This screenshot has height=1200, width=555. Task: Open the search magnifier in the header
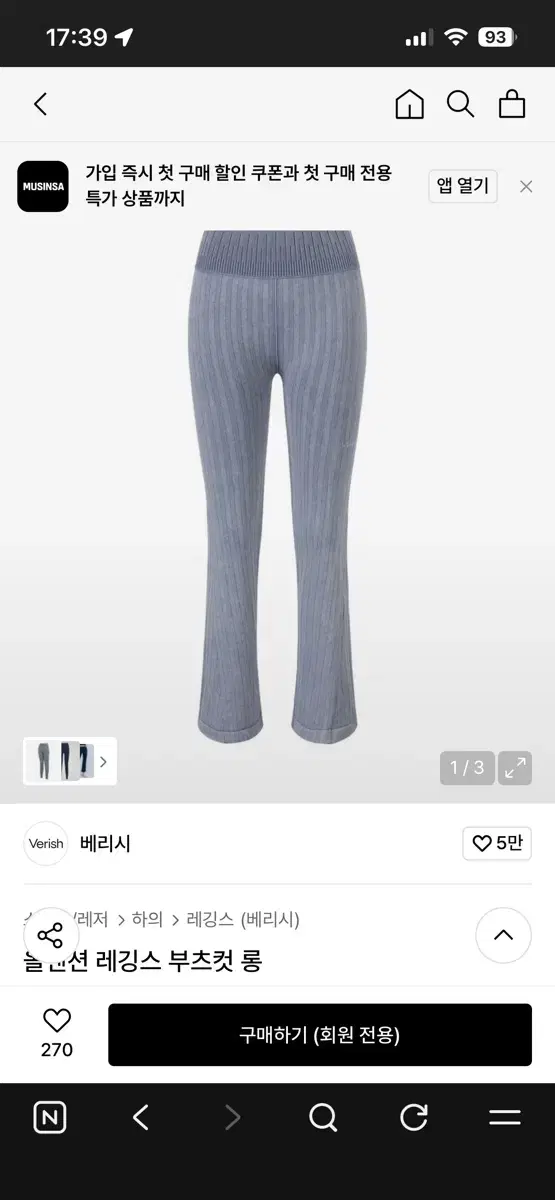[x=460, y=104]
